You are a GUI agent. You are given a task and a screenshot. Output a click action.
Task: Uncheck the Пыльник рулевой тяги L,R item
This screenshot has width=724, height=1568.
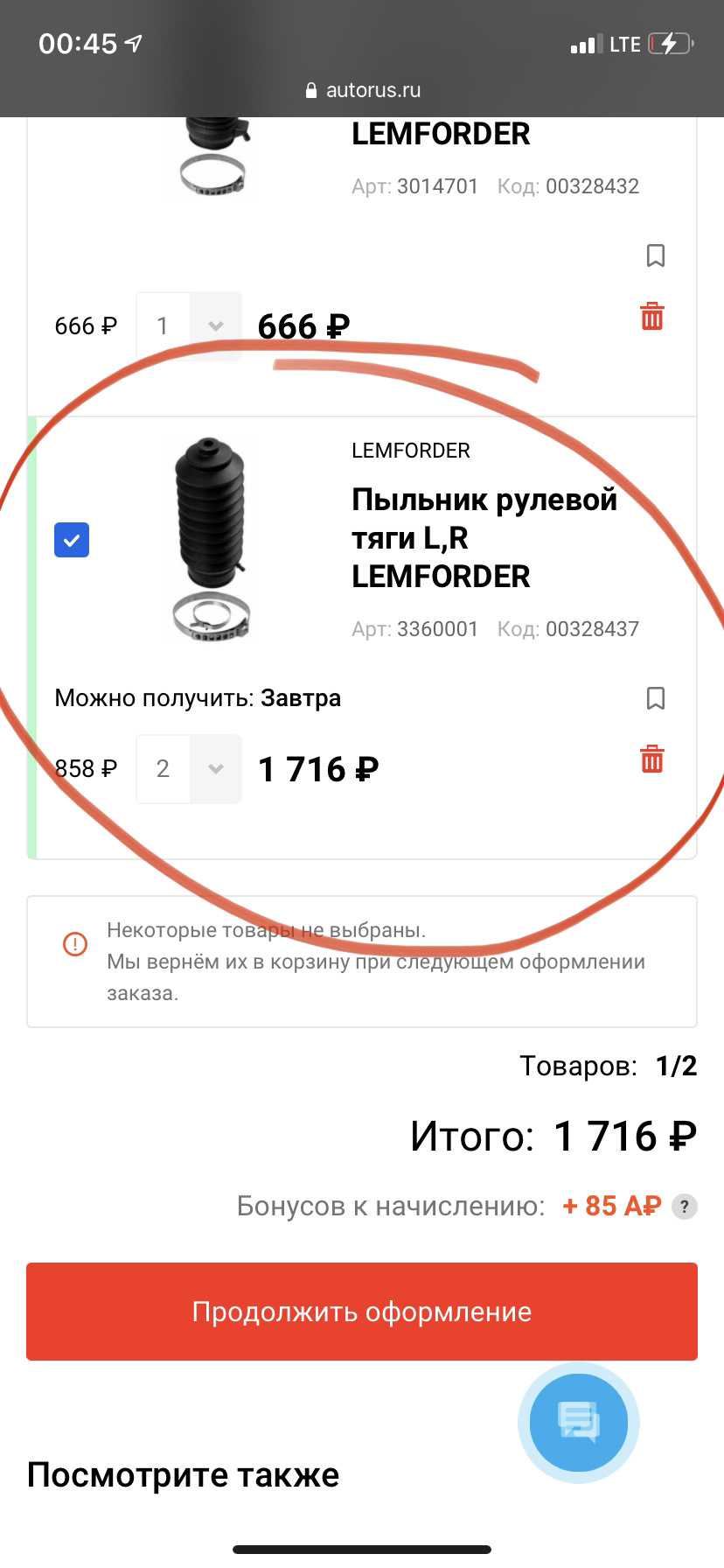[x=72, y=540]
